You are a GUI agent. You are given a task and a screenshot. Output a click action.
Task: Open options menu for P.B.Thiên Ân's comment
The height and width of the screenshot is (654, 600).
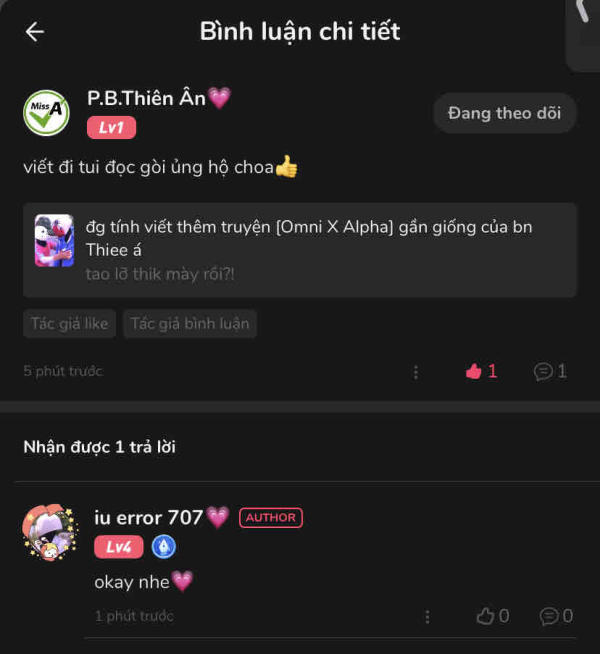(416, 372)
